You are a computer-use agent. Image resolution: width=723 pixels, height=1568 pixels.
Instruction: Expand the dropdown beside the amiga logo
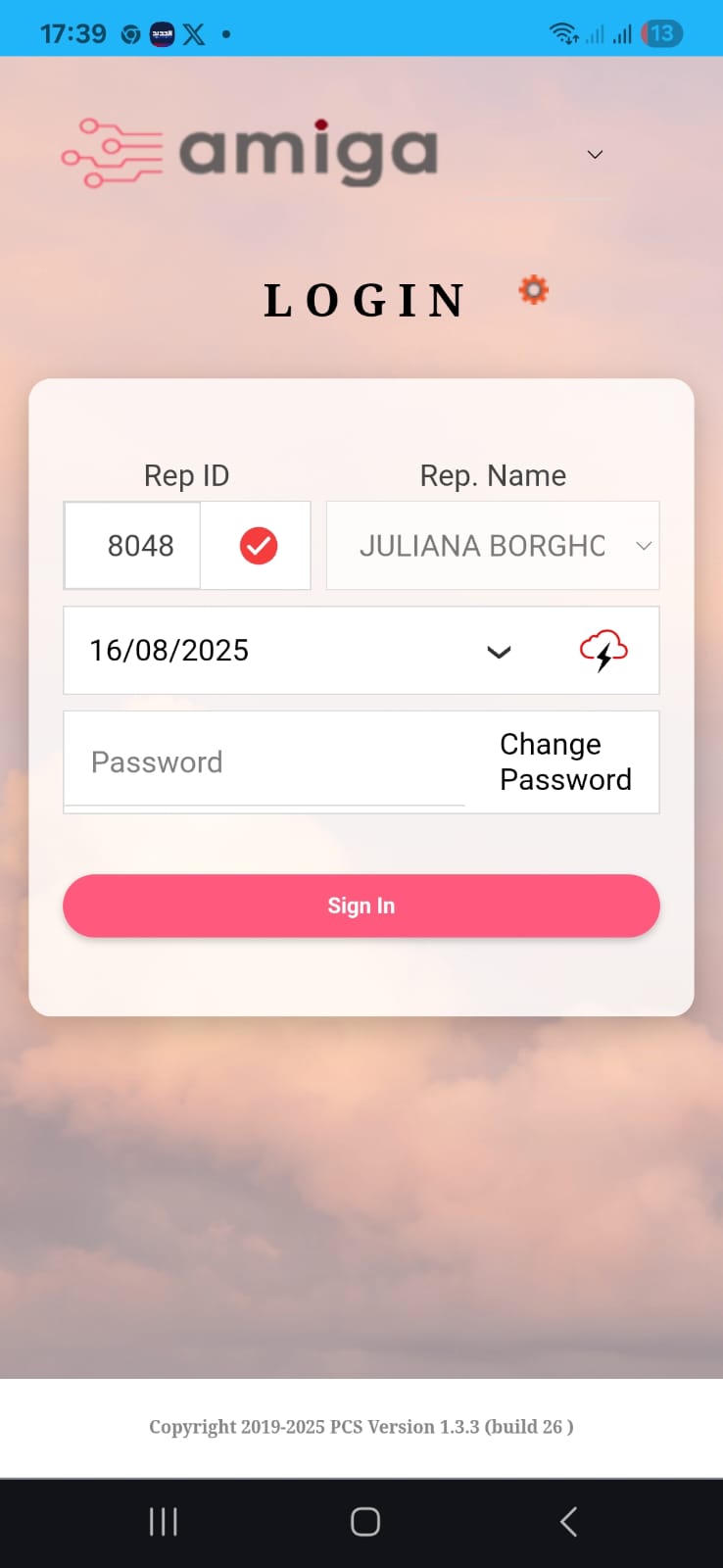[x=594, y=155]
